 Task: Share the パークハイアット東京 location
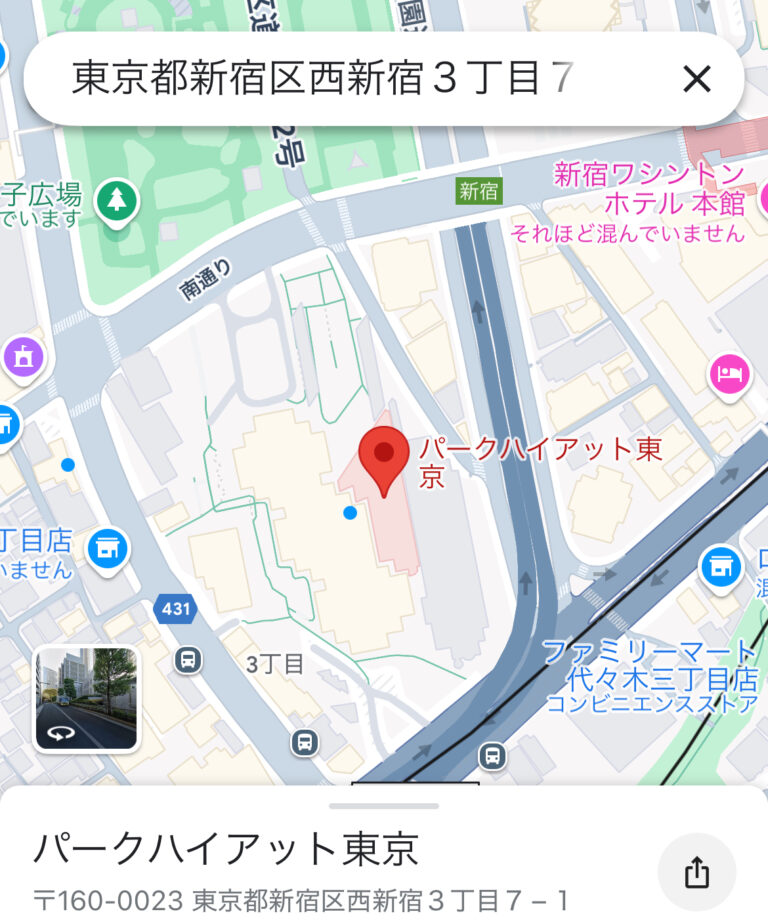tap(697, 873)
